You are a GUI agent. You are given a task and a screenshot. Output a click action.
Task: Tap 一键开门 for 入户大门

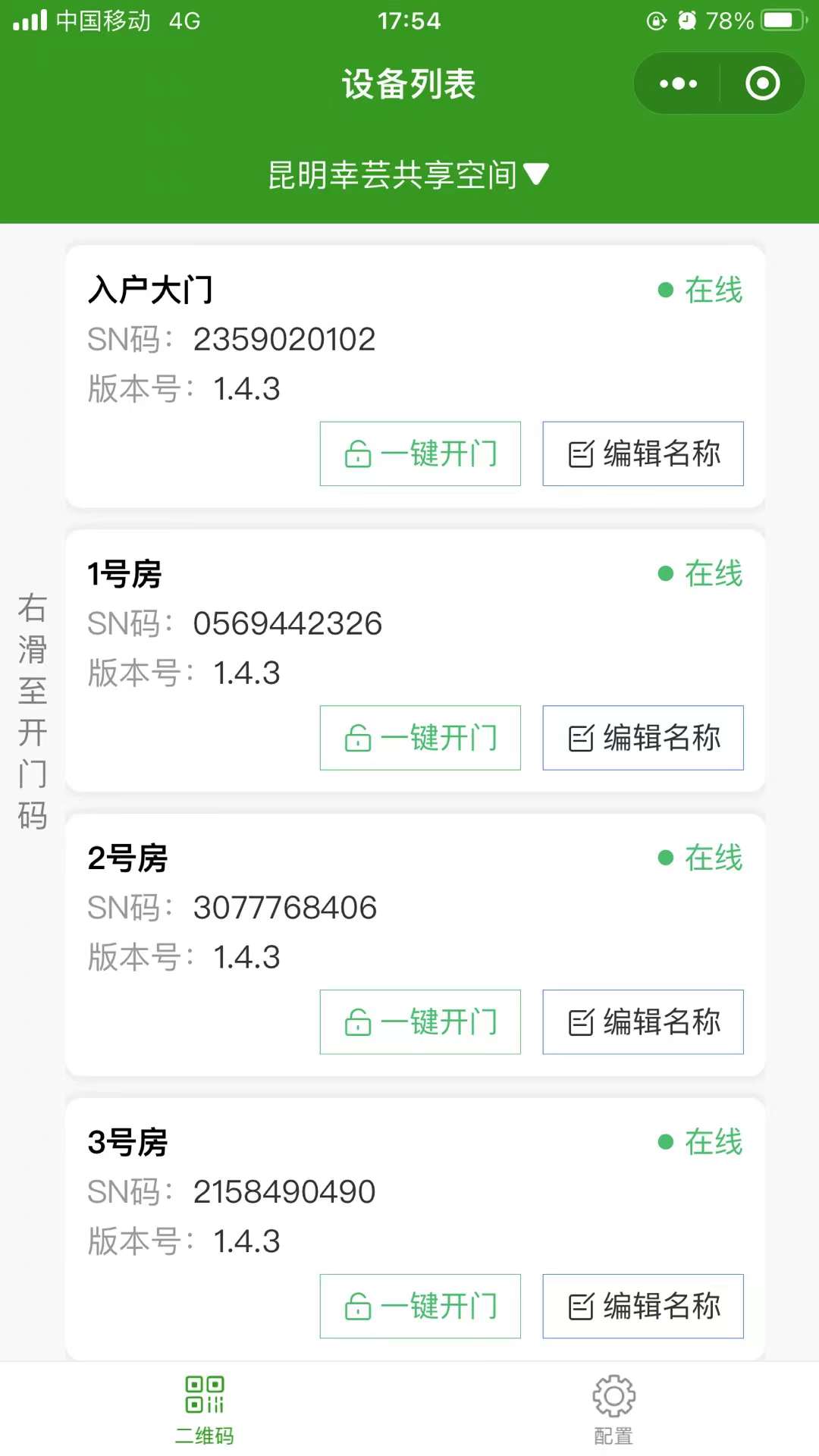[420, 453]
